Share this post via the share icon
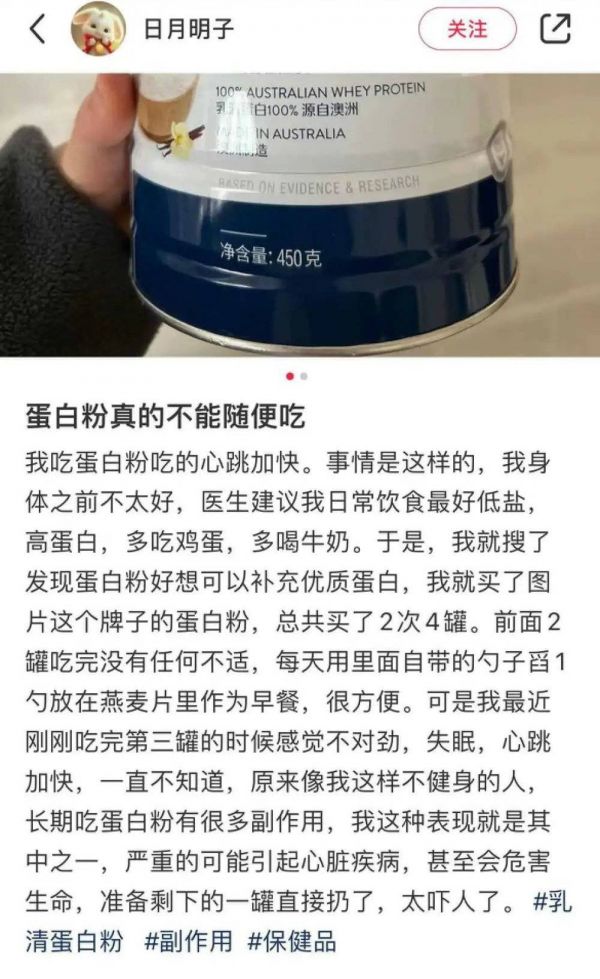Screen dimensions: 600x979 pyautogui.click(x=555, y=29)
